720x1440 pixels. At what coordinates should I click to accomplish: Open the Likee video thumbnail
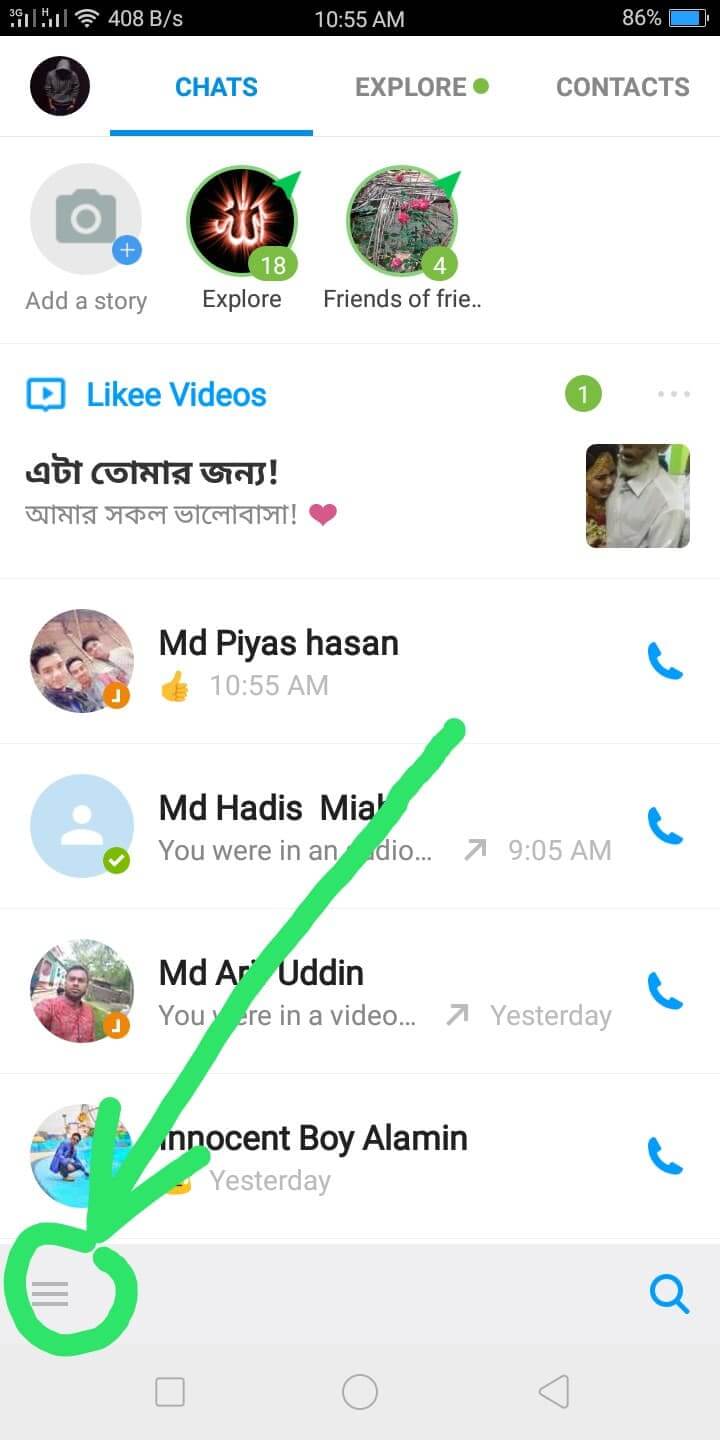click(638, 496)
